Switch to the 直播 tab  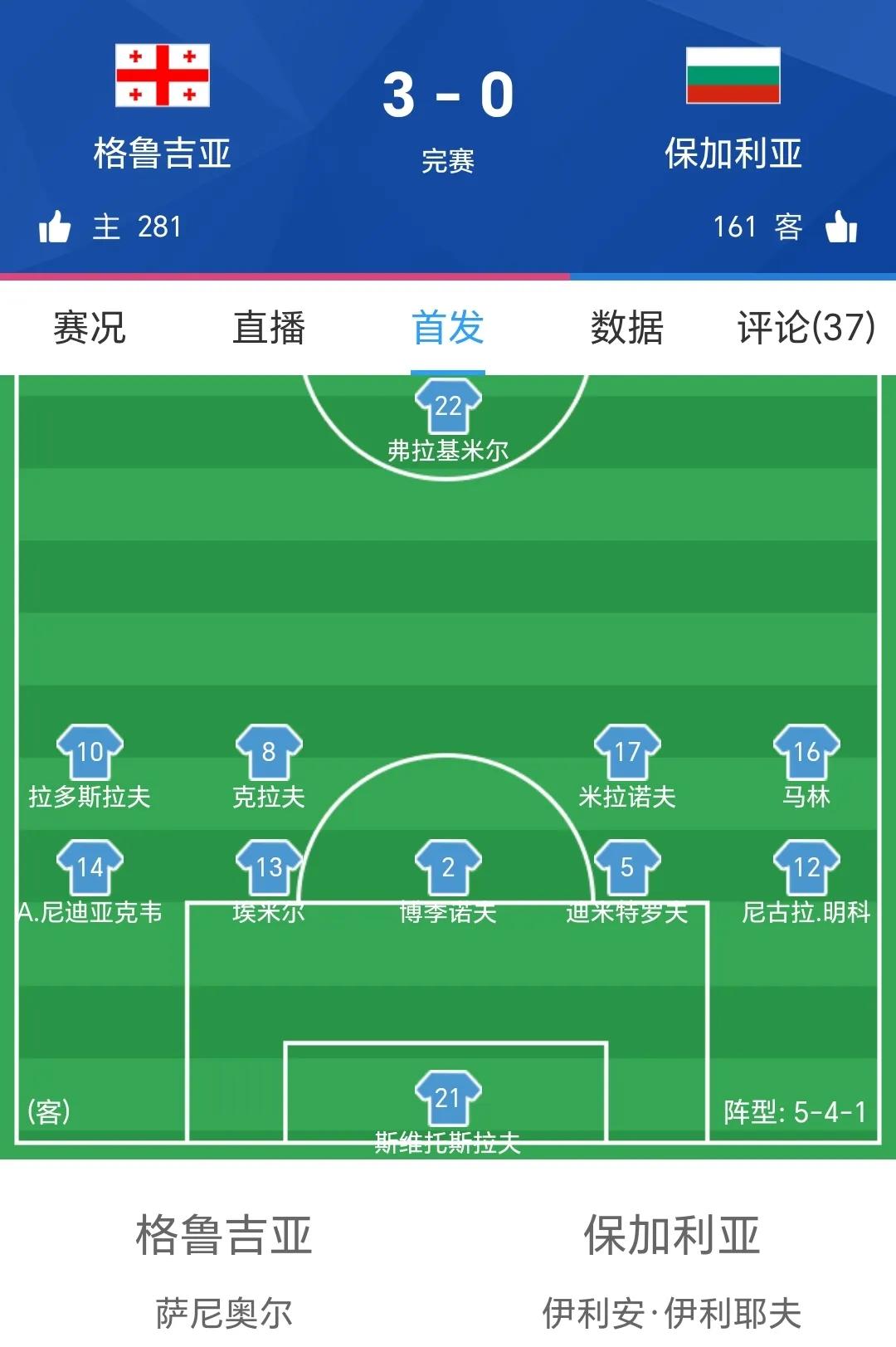(269, 327)
